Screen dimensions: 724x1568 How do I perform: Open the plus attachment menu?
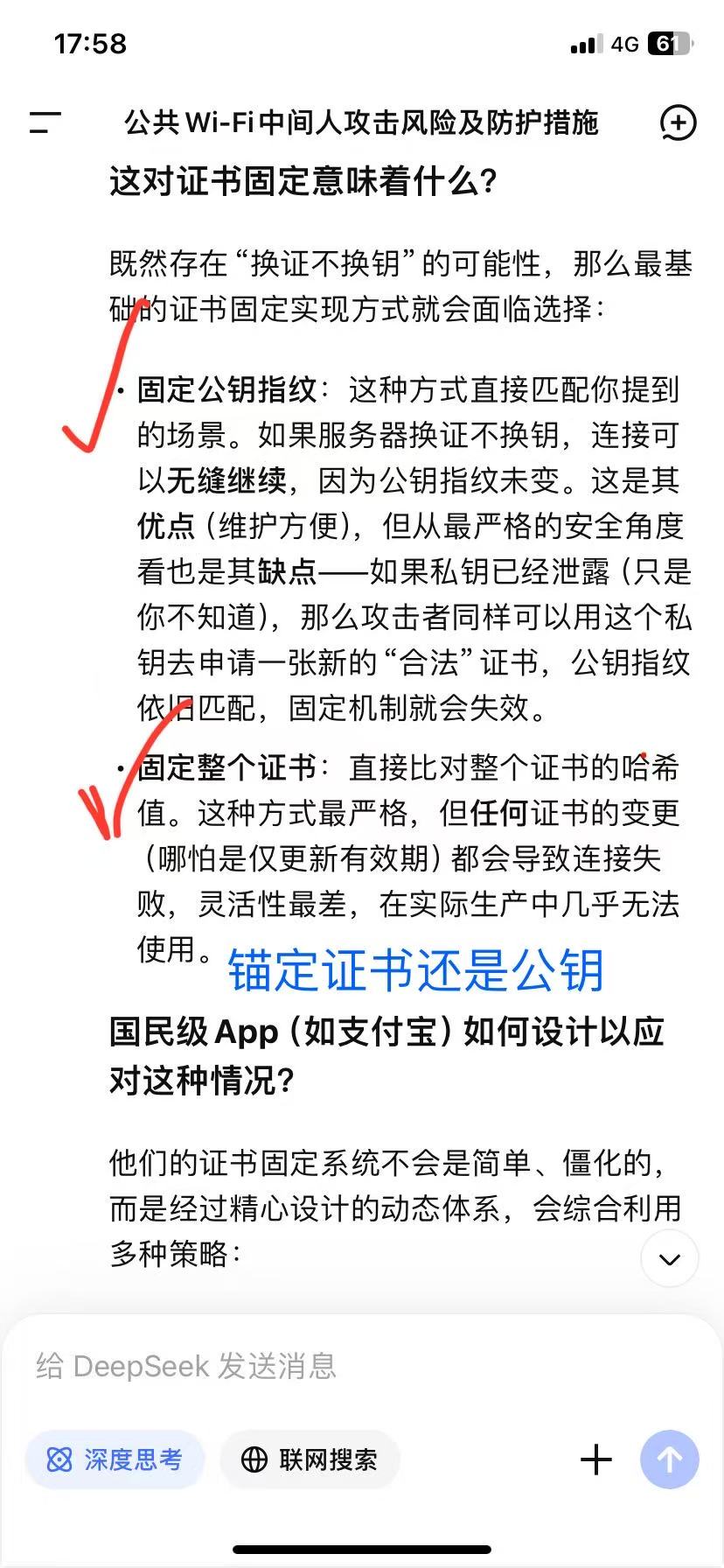pos(596,1459)
